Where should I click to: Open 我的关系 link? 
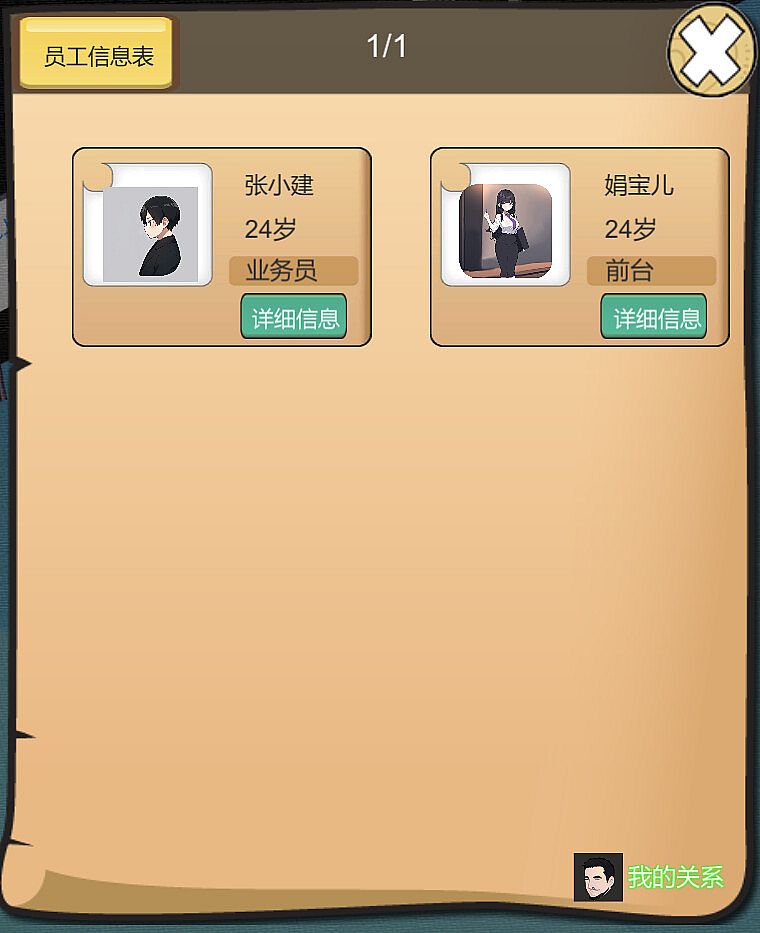[x=675, y=878]
